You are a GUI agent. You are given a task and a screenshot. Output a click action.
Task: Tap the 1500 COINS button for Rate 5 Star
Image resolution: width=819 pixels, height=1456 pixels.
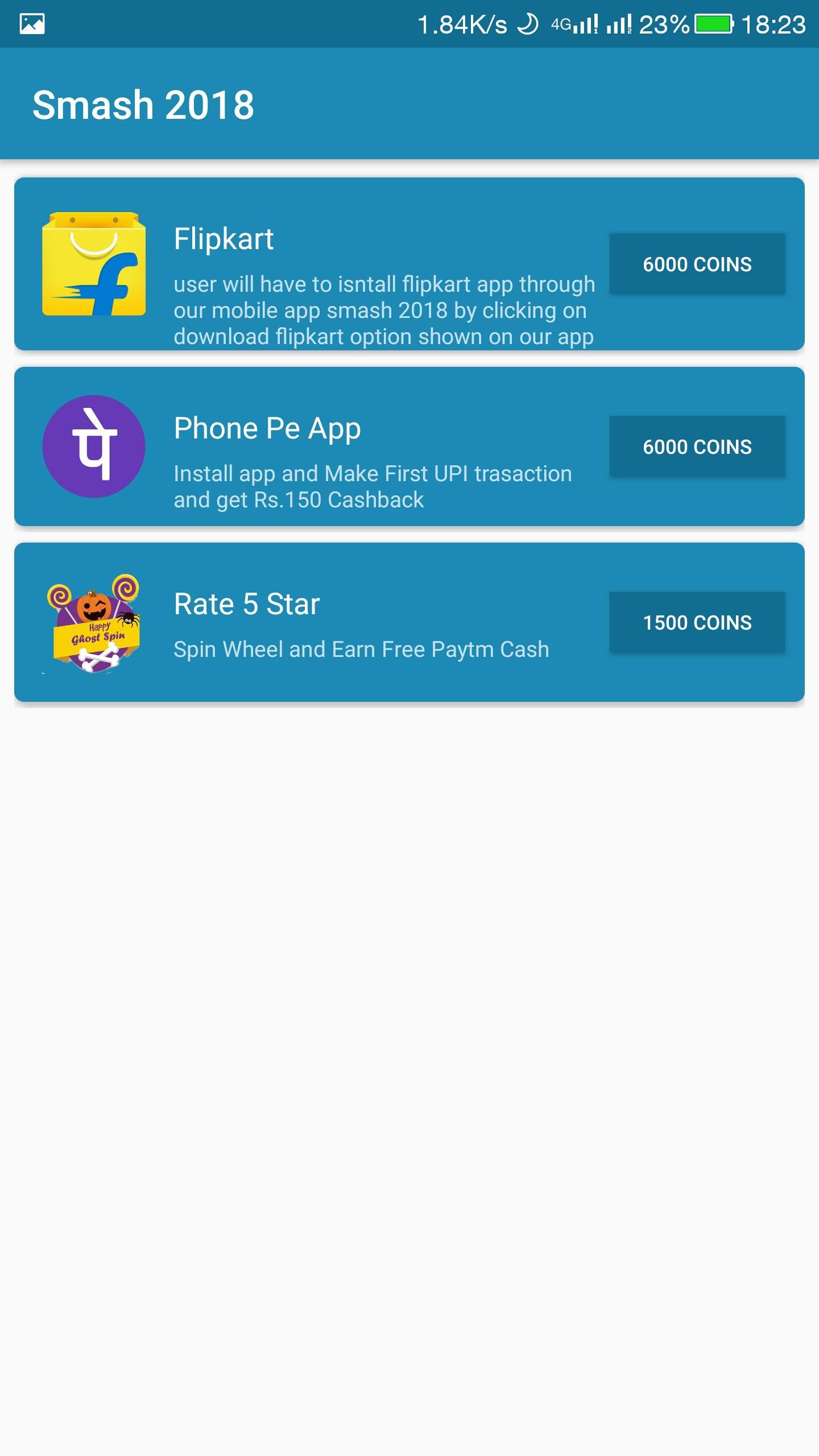pyautogui.click(x=696, y=623)
